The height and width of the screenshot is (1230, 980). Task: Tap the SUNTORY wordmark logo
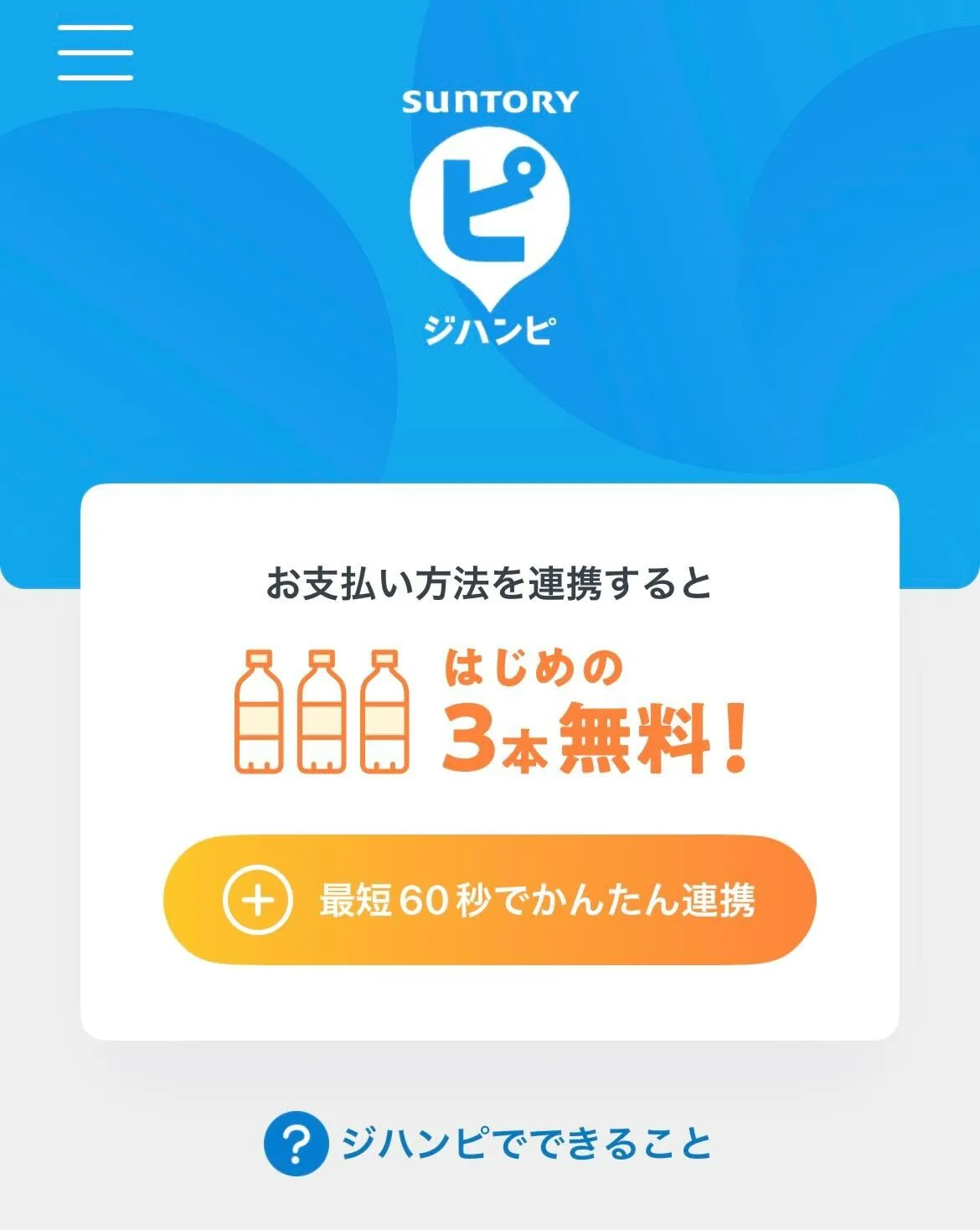coord(490,101)
